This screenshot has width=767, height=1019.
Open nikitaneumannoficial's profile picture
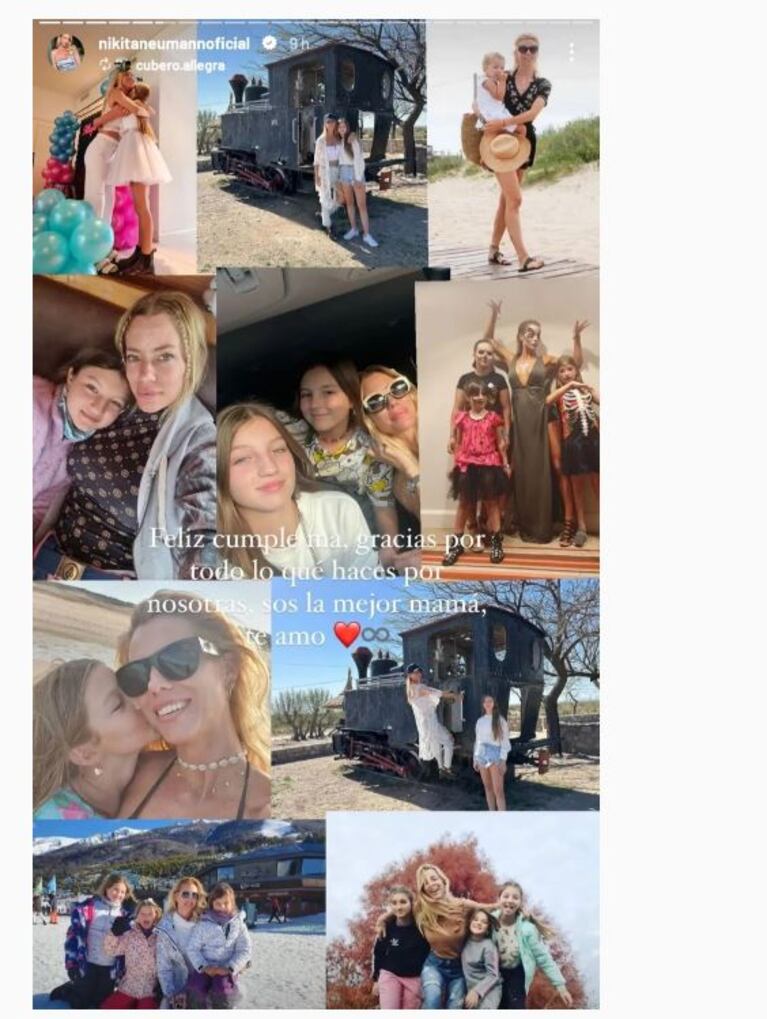tap(66, 51)
